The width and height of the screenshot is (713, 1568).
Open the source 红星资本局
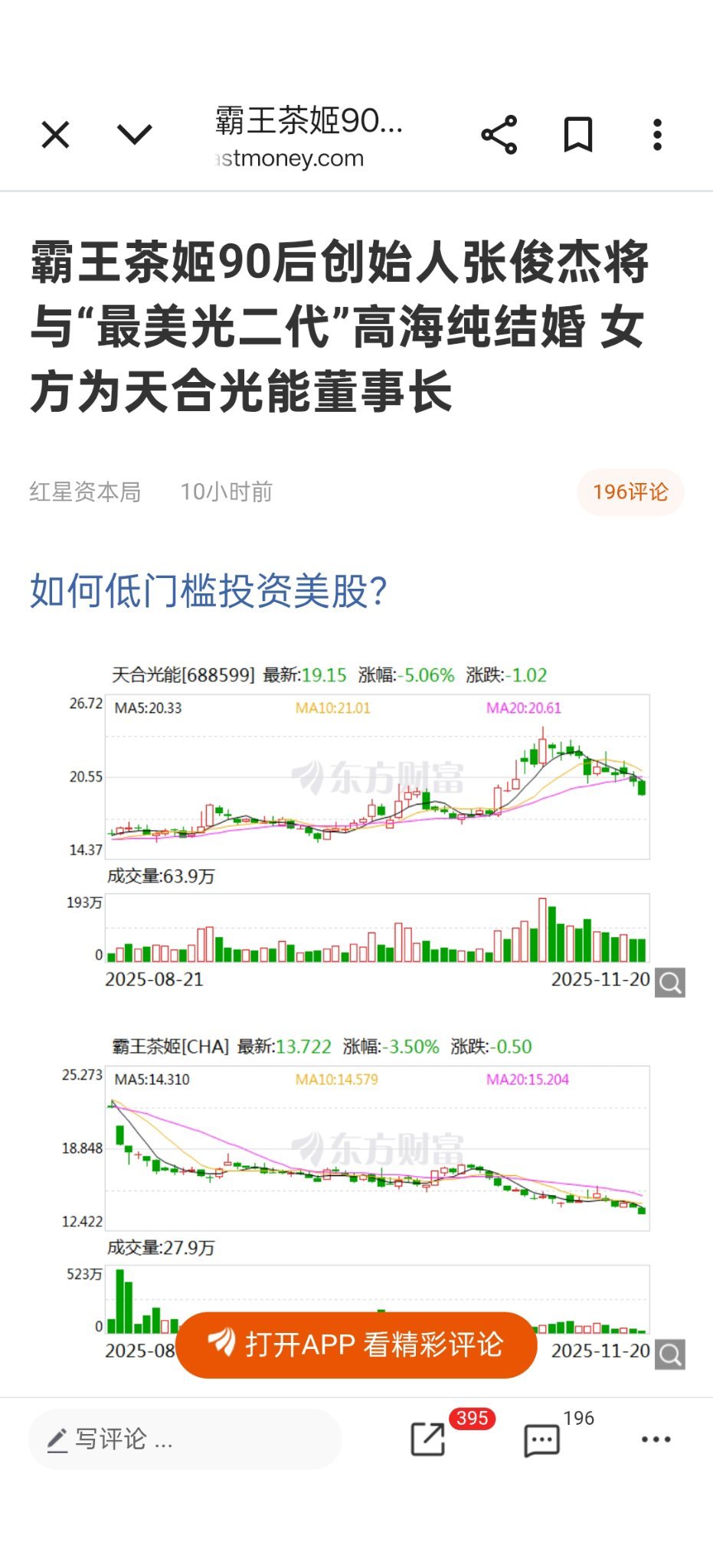click(85, 492)
